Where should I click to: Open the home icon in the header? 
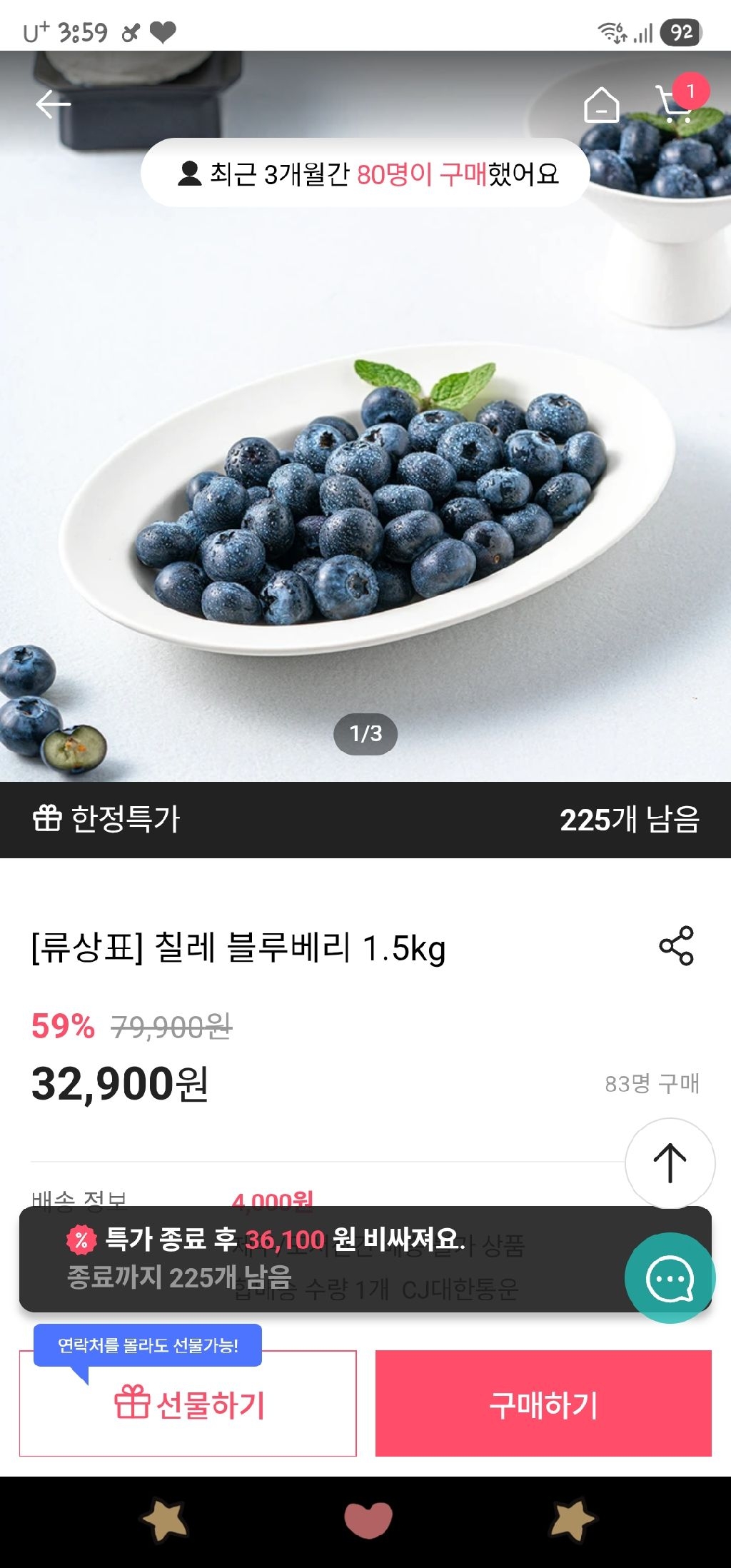point(601,105)
